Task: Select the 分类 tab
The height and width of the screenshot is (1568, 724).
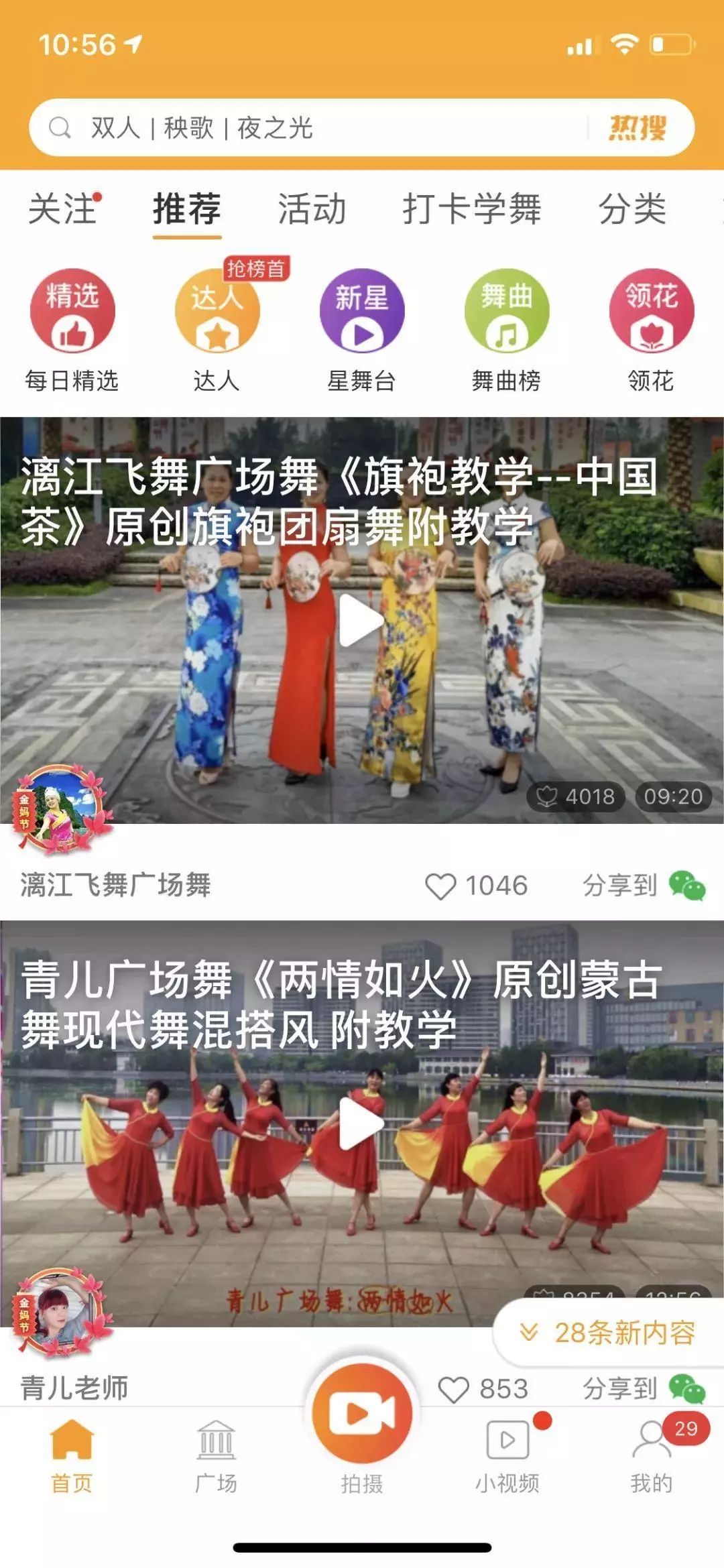Action: [x=631, y=208]
